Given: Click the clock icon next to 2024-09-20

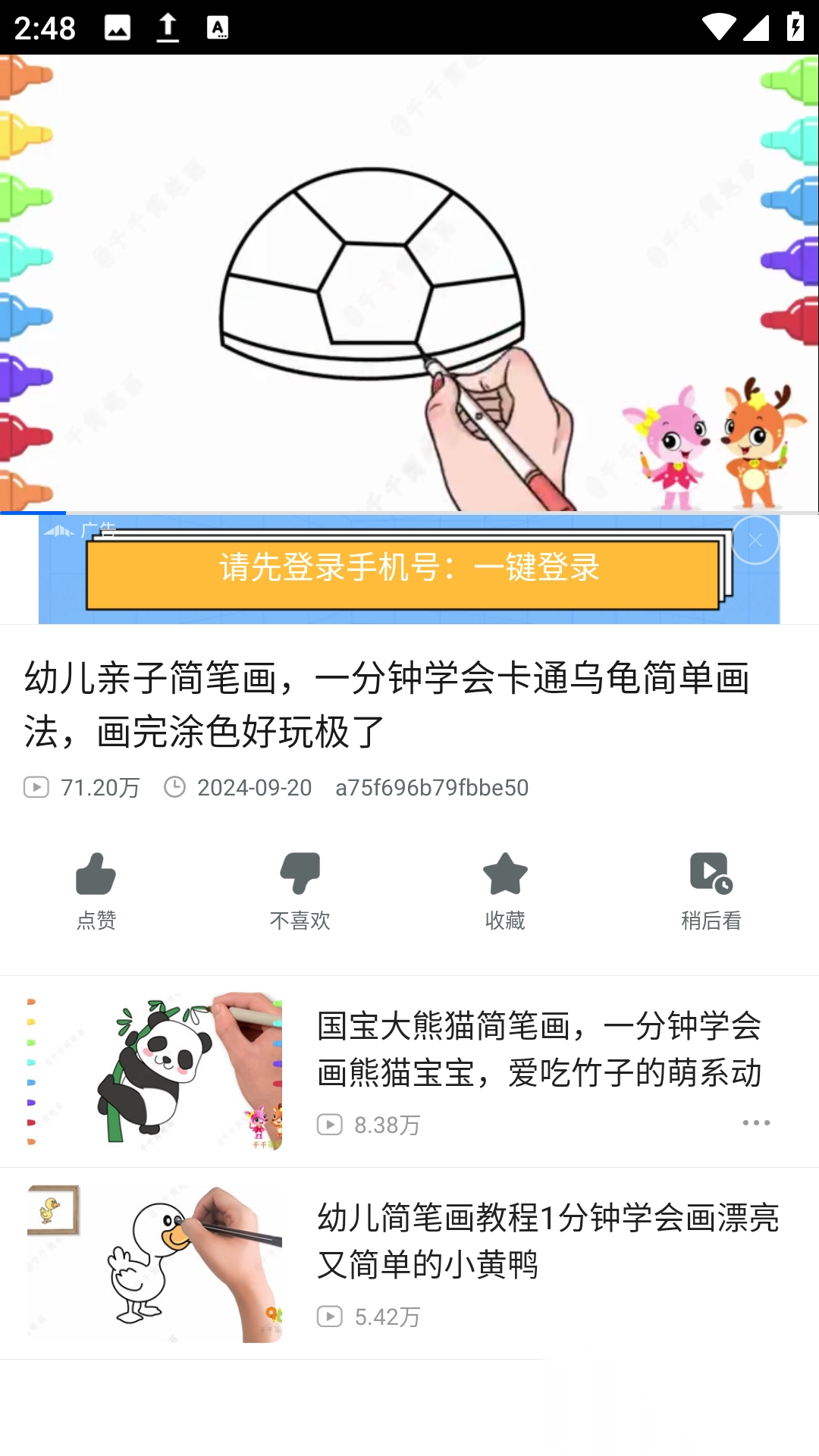Looking at the screenshot, I should 176,787.
